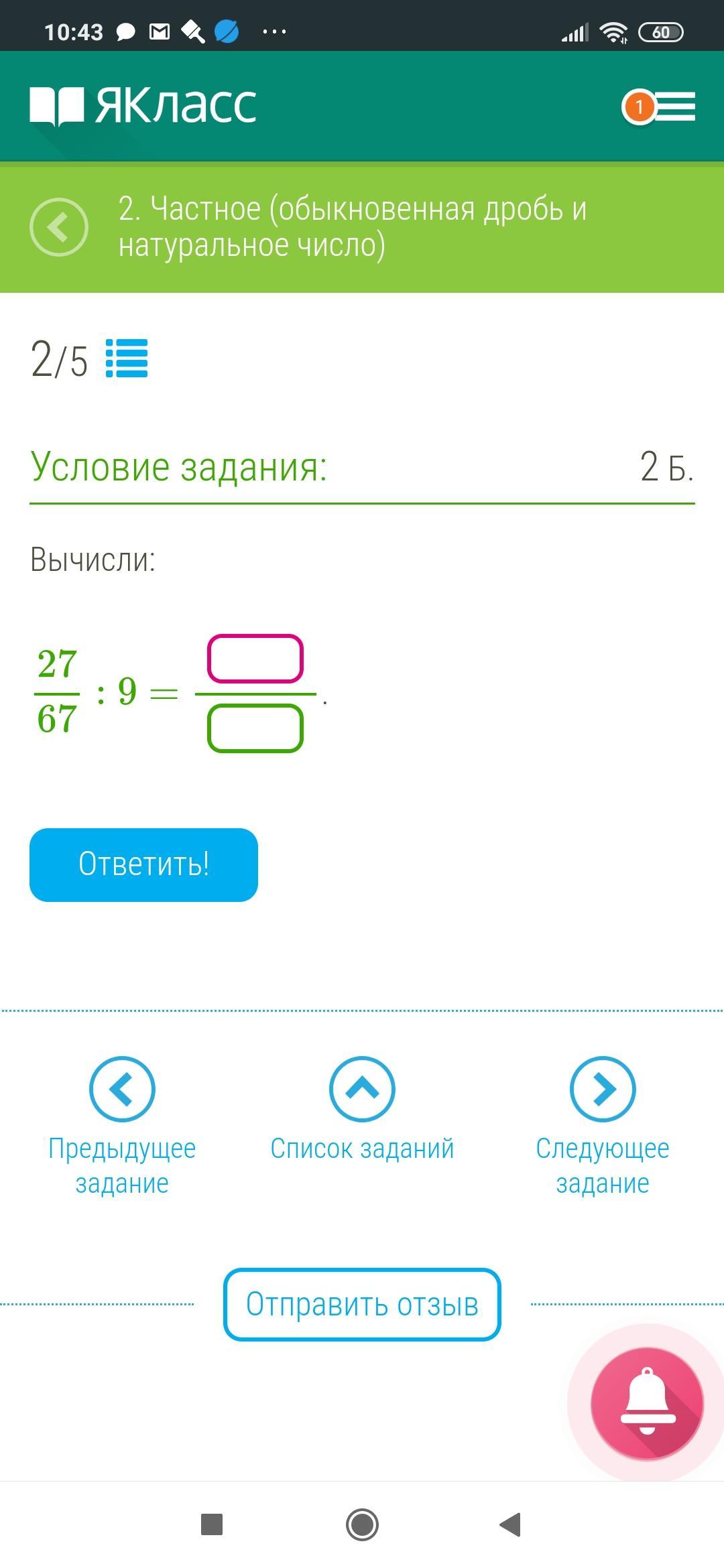Go back using the circled arrow in header
This screenshot has height=1568, width=724.
point(59,227)
